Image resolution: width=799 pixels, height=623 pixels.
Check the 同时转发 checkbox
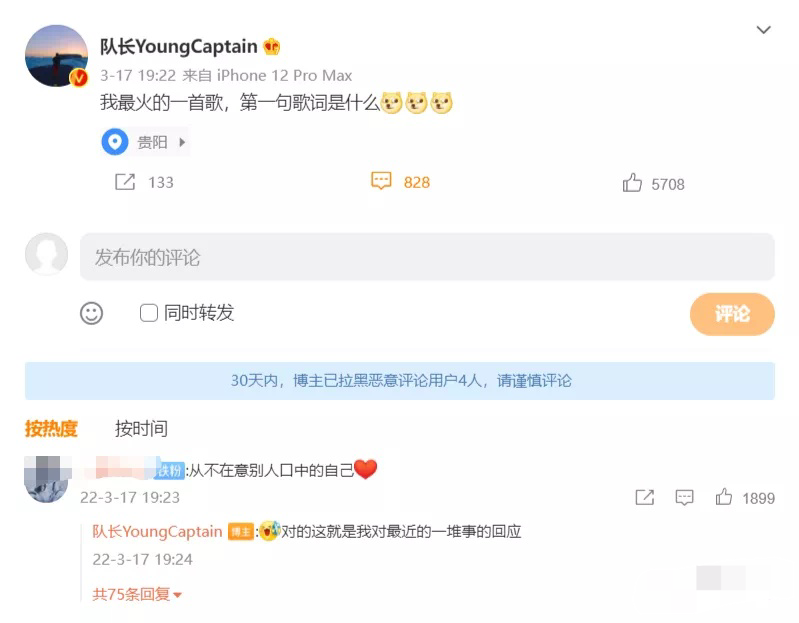[x=149, y=313]
